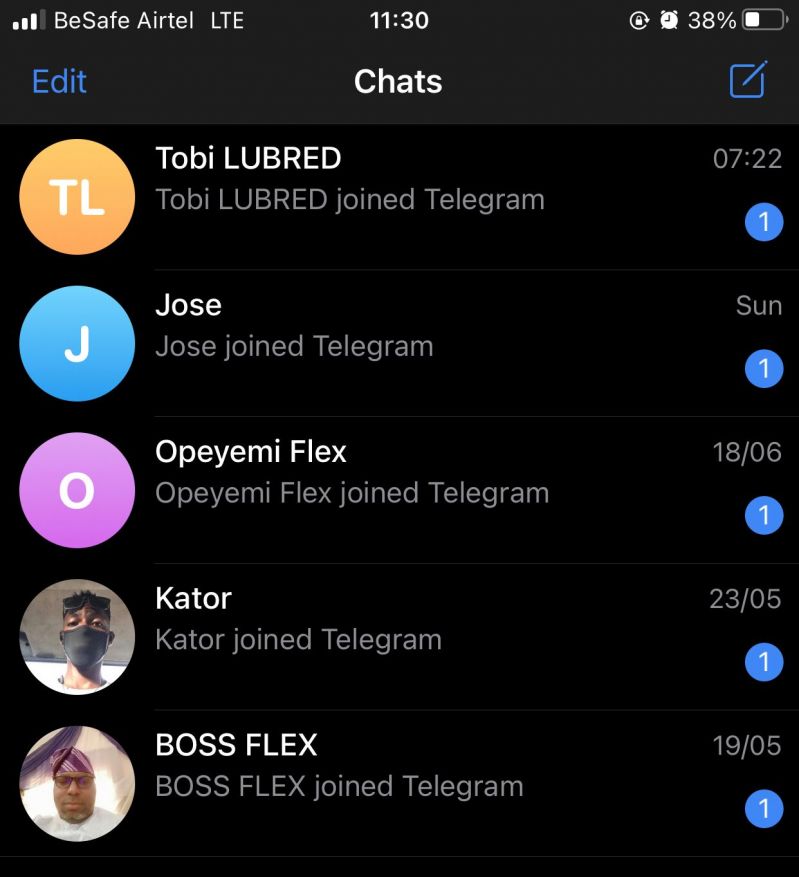Open the BOSS FLEX chat
This screenshot has height=877, width=799.
(400, 783)
